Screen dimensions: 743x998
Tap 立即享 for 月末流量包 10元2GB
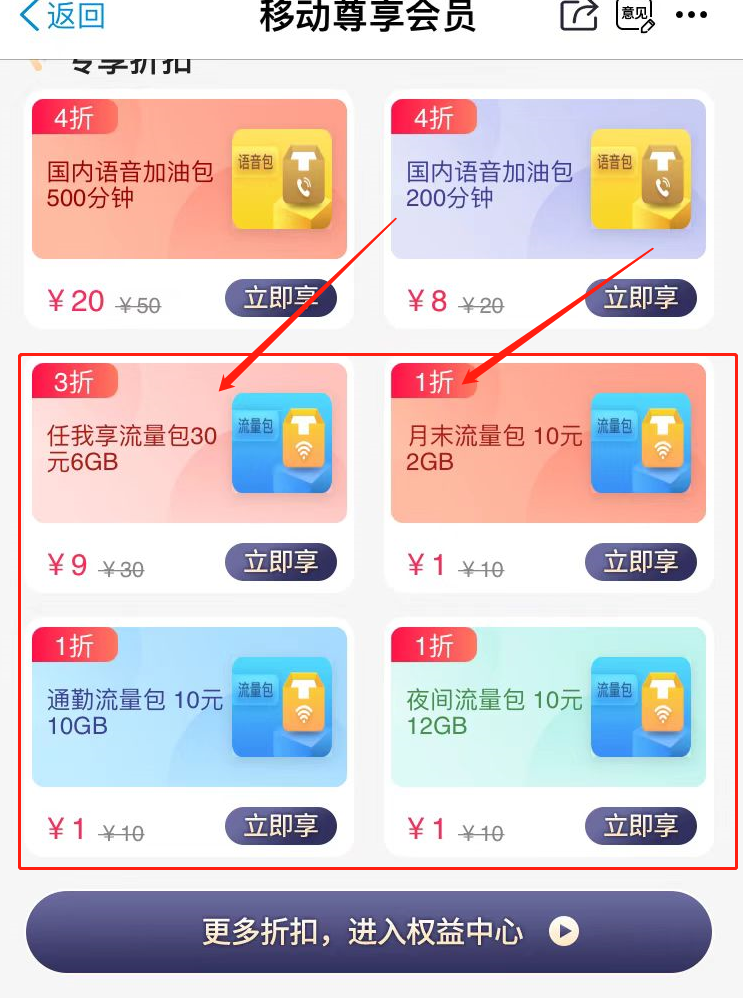click(x=640, y=562)
